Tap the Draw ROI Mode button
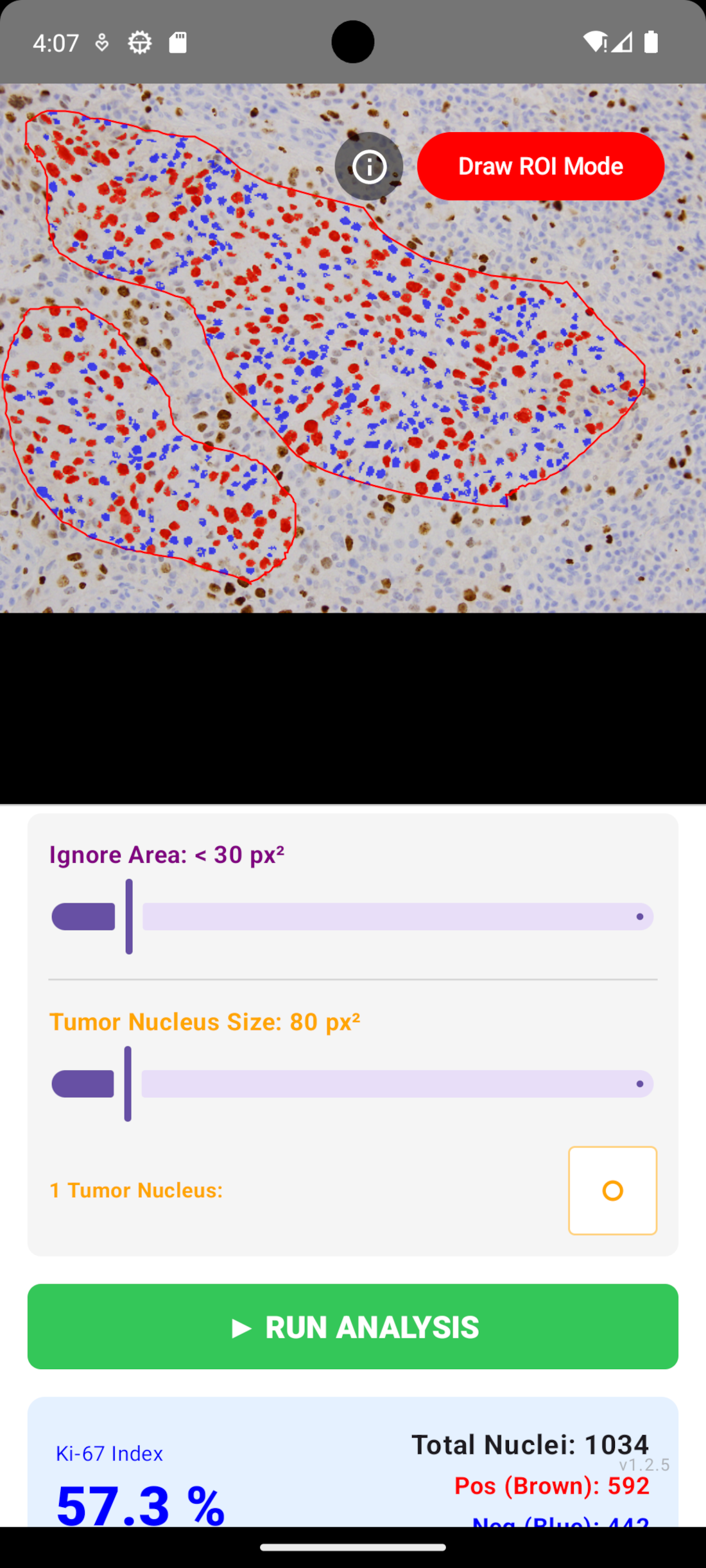 point(540,166)
